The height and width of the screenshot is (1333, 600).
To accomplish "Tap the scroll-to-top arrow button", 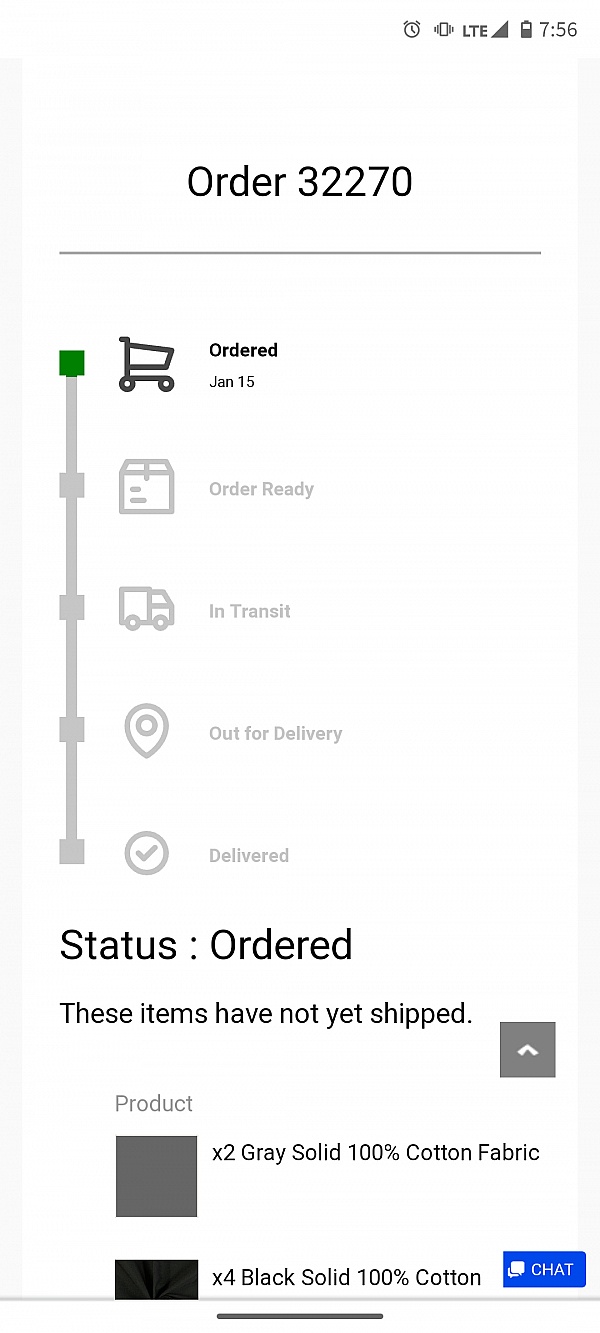I will (527, 1049).
